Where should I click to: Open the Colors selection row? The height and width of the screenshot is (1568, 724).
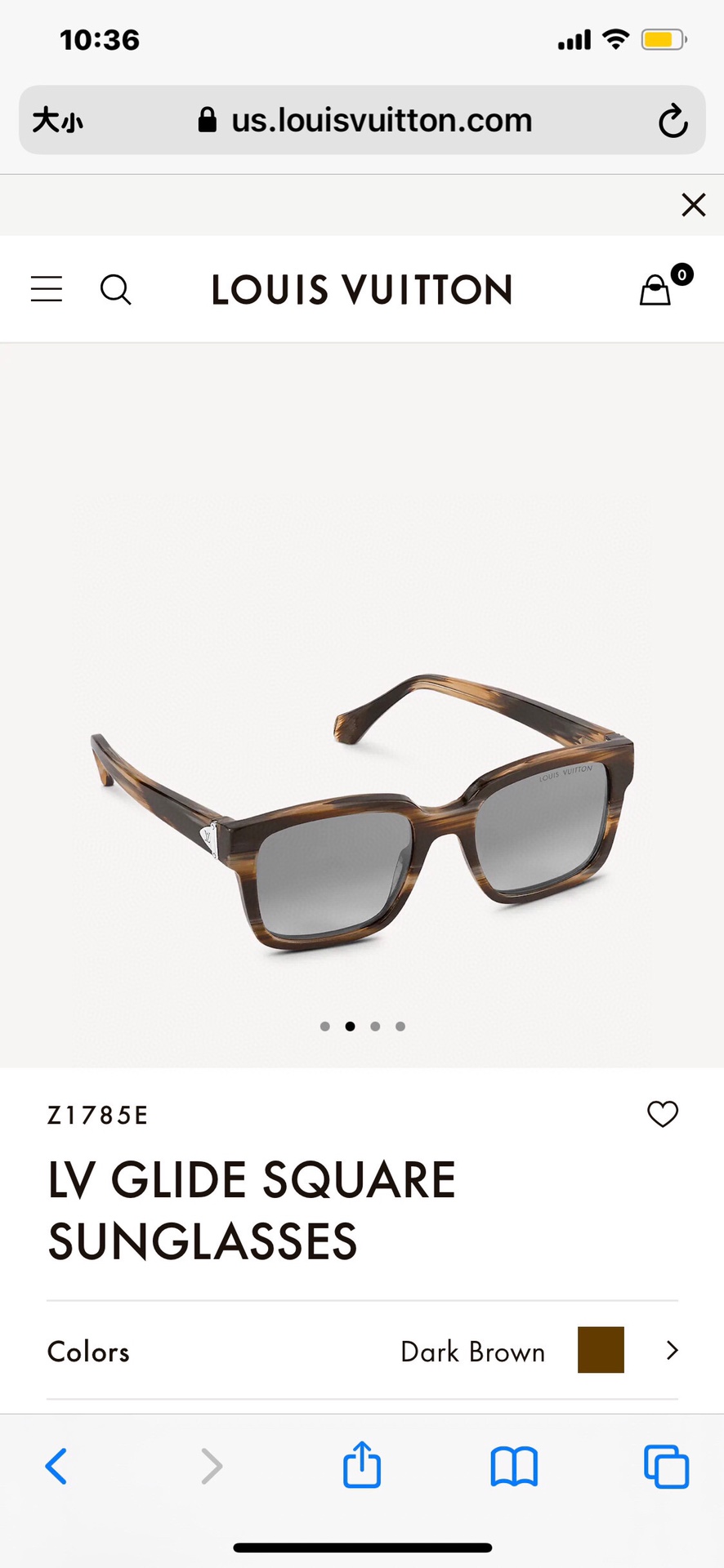tap(362, 1351)
